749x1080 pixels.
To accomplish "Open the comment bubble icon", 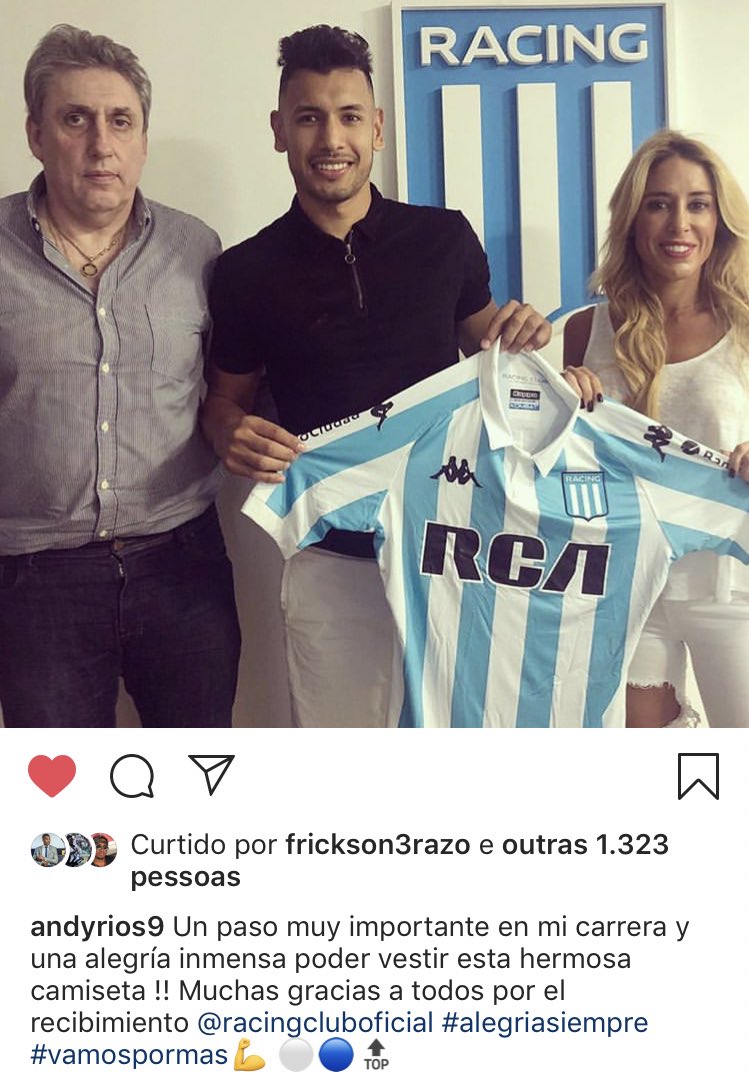I will coord(132,776).
